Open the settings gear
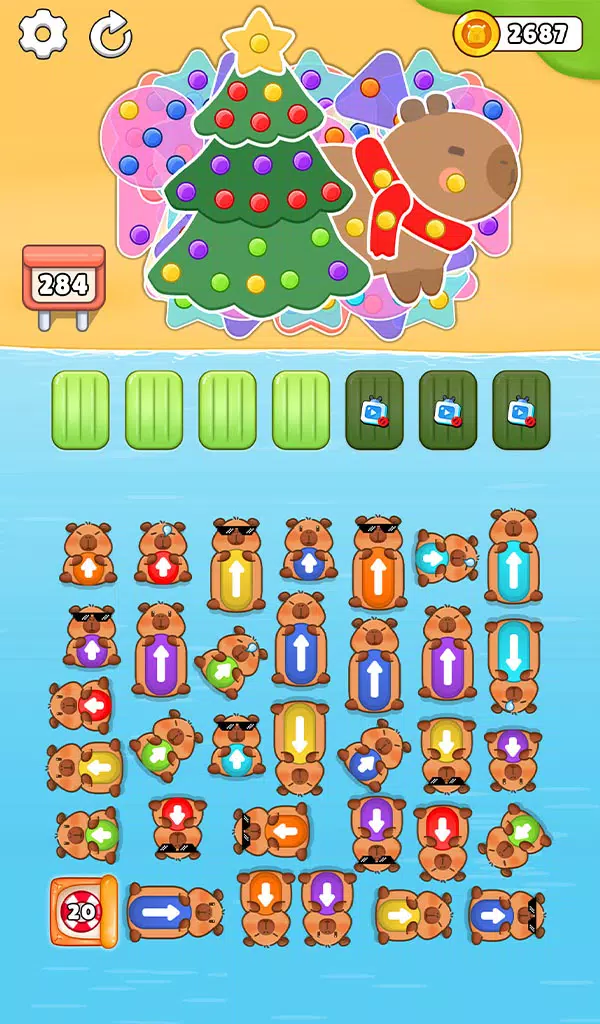Viewport: 600px width, 1024px height. tap(43, 34)
